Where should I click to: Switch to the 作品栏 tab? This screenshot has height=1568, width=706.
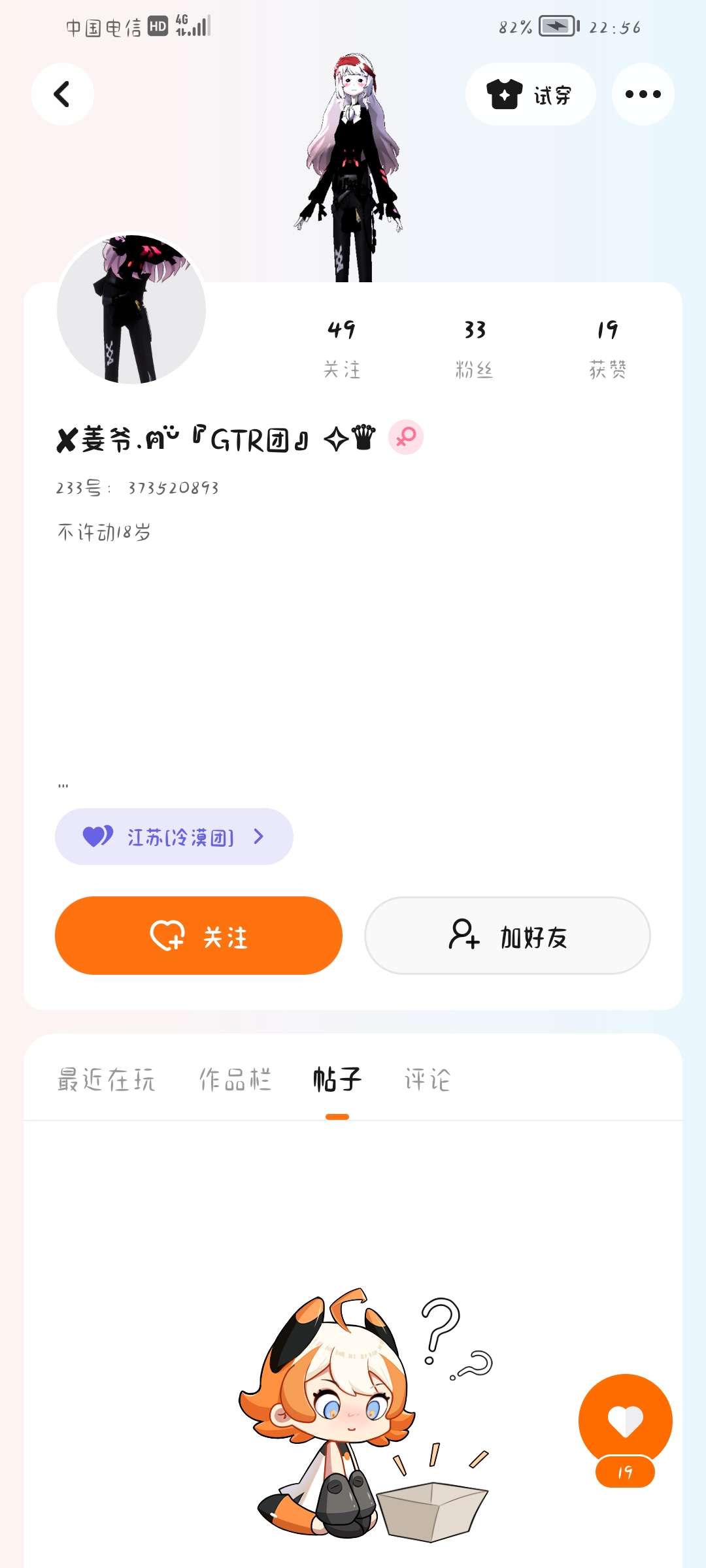pos(235,1080)
